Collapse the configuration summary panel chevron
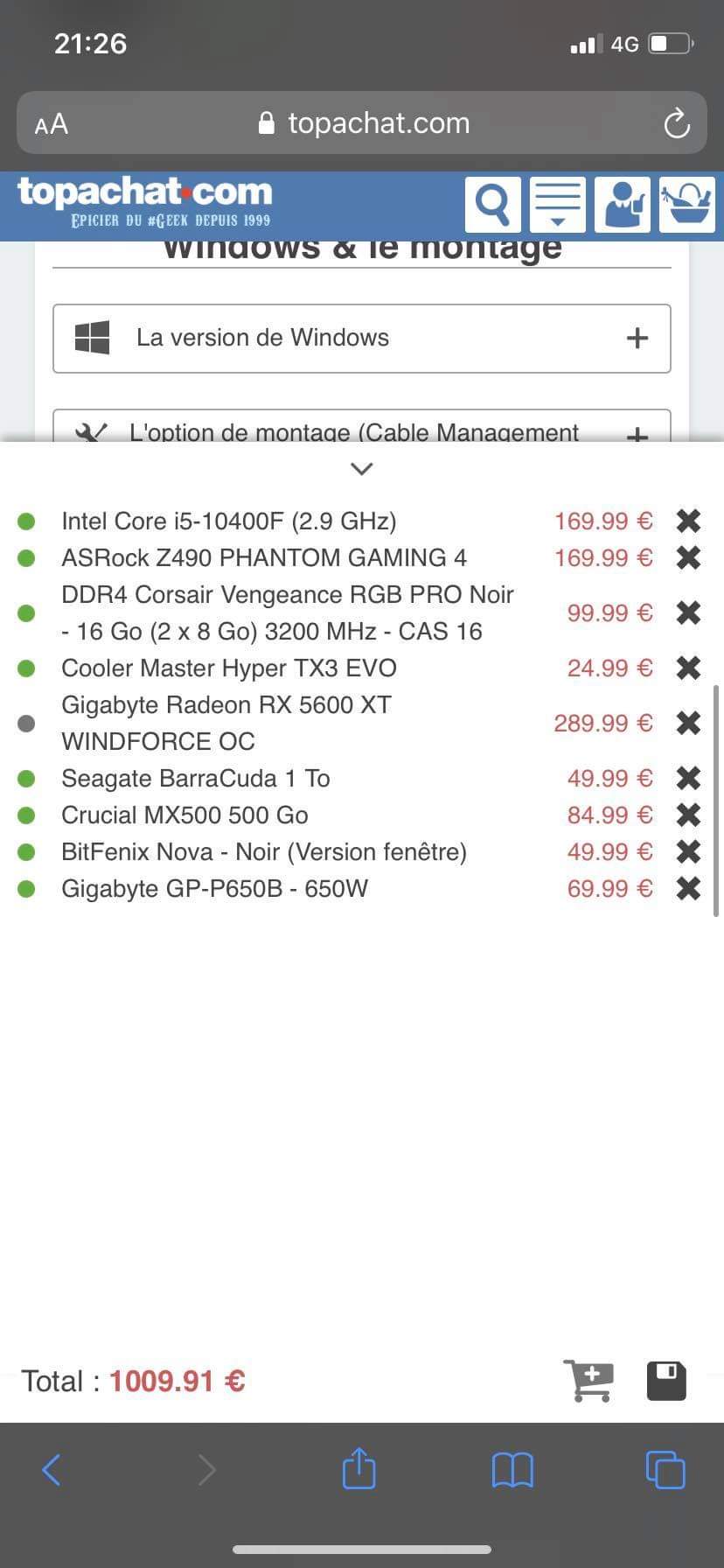Screen dimensions: 724x1568 (361, 469)
